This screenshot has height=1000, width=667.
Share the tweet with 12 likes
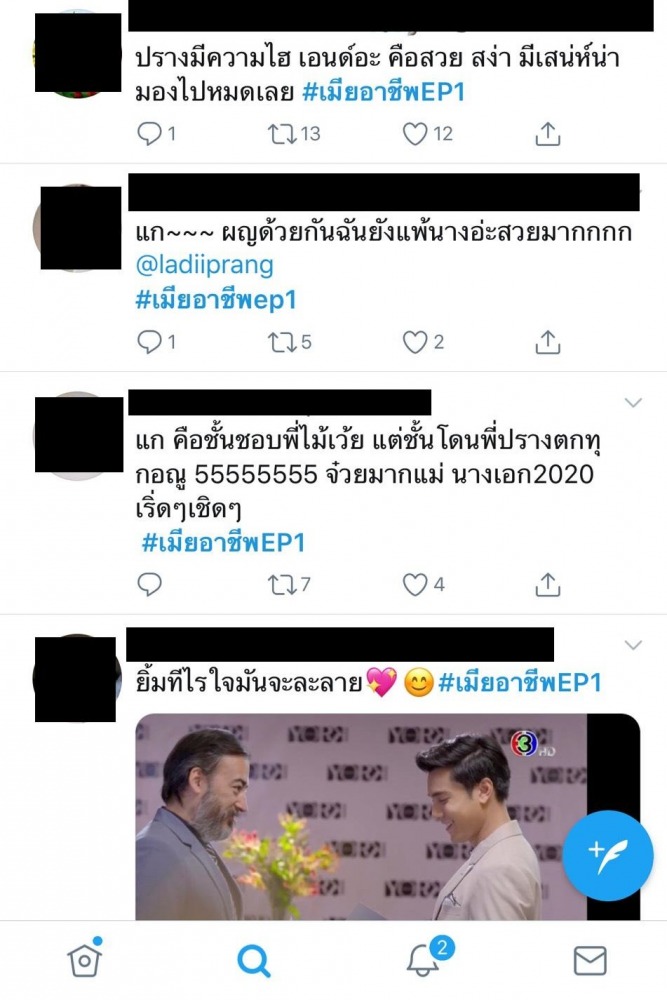click(547, 133)
